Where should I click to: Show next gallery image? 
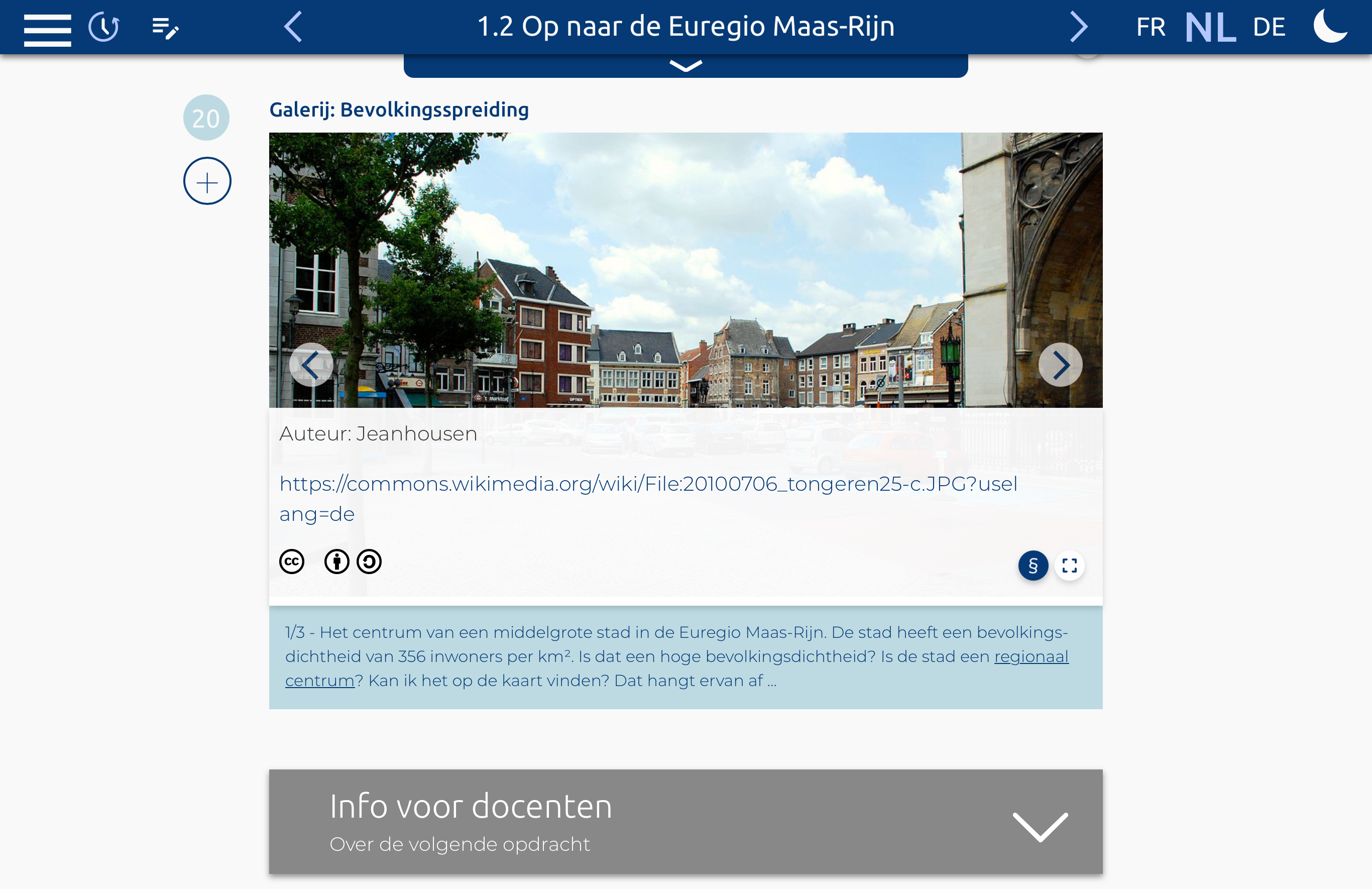[1060, 365]
